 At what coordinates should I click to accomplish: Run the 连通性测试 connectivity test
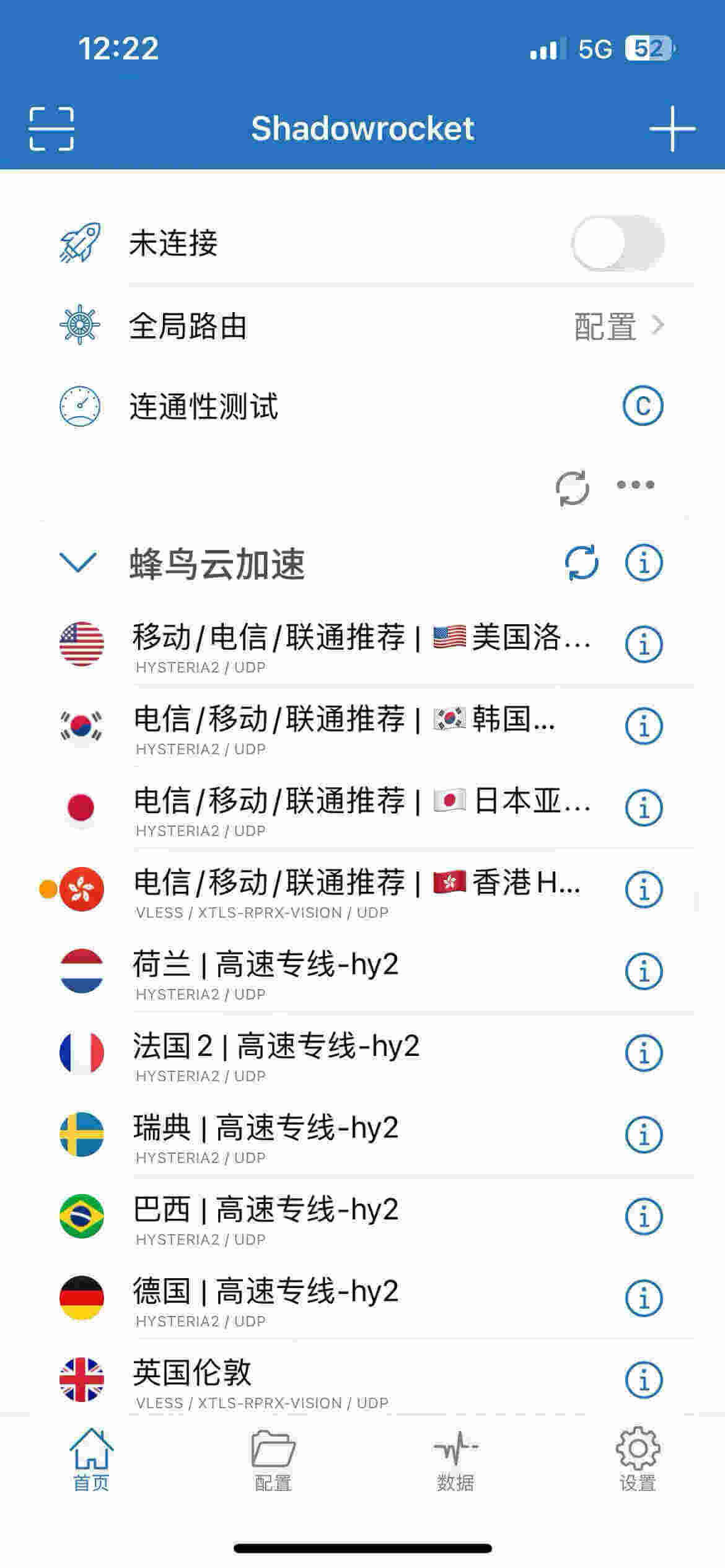click(643, 406)
